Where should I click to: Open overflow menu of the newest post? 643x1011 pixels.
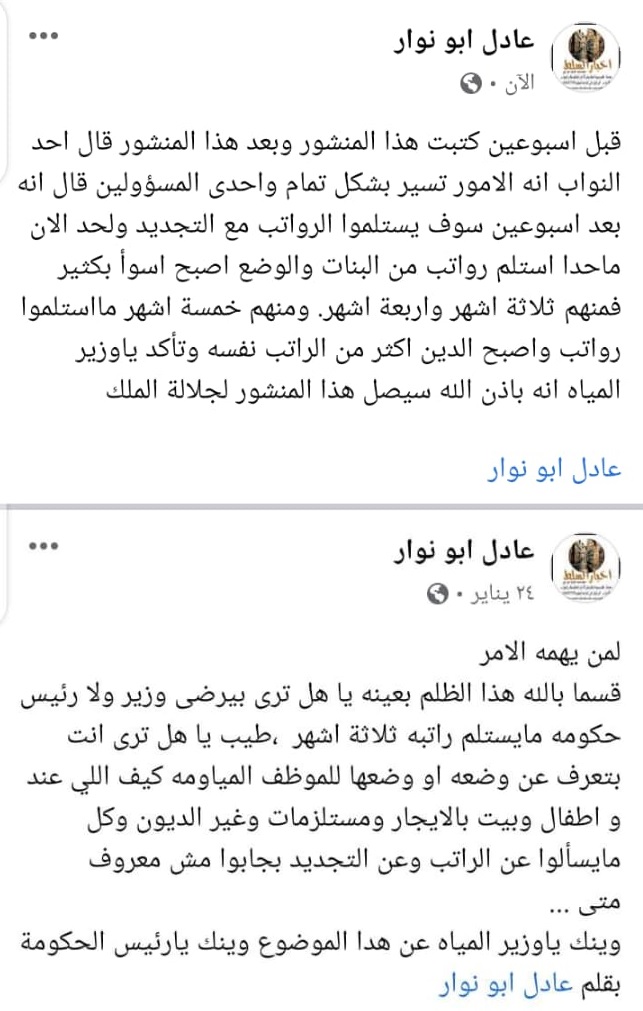point(43,37)
